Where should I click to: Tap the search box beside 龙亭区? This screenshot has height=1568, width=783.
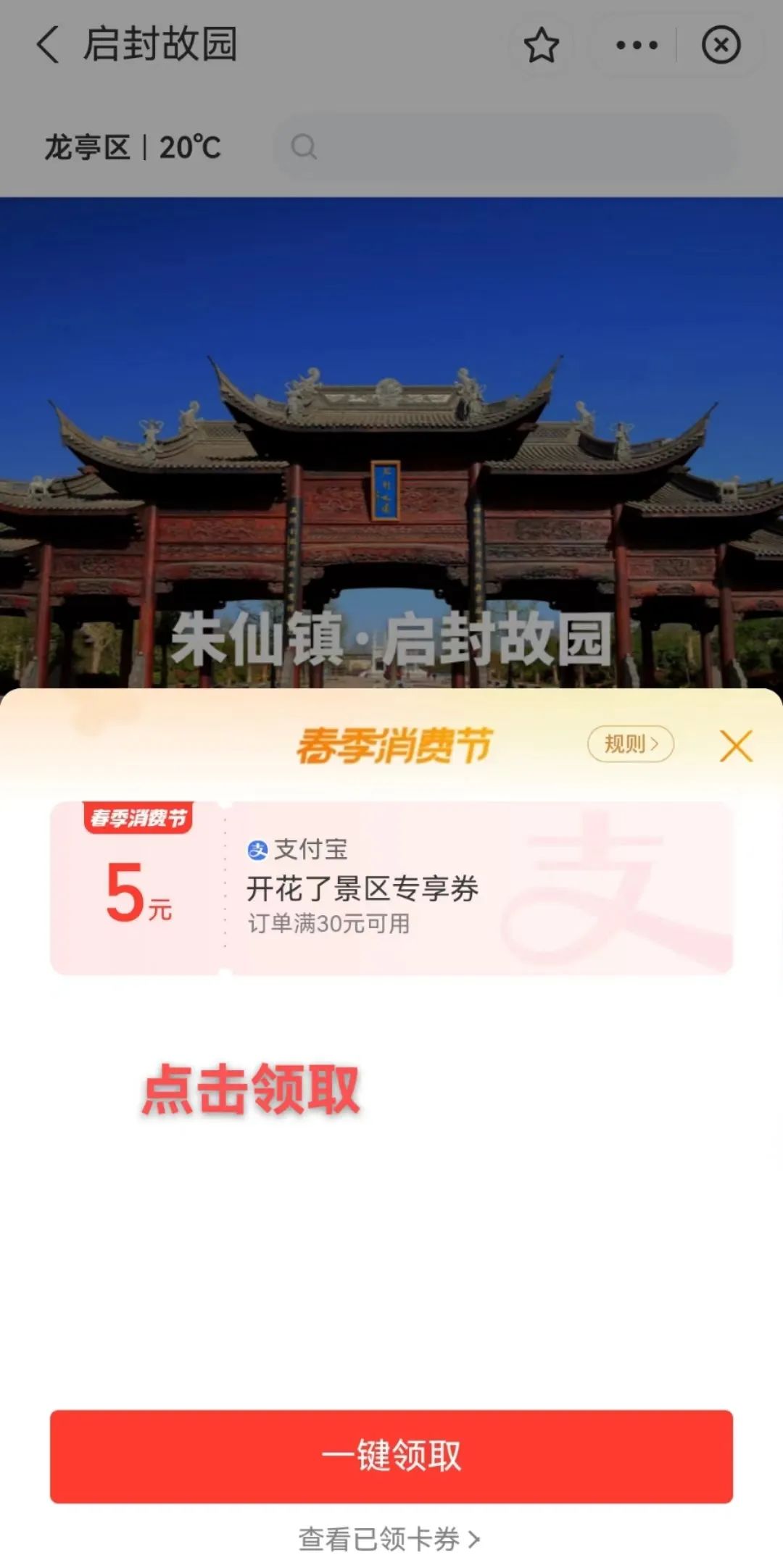(506, 147)
